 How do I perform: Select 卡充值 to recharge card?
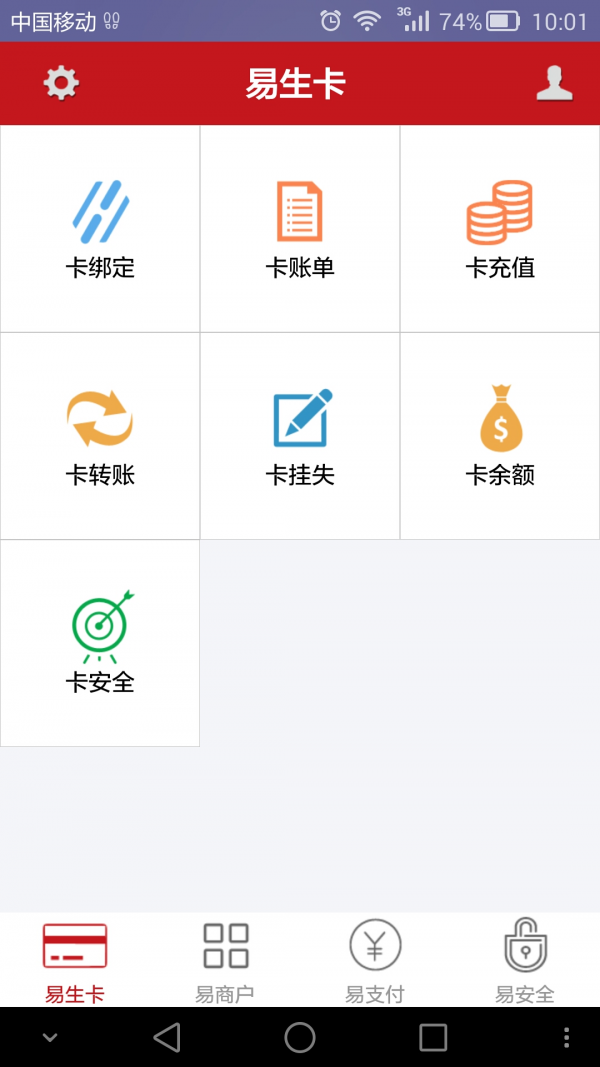click(500, 229)
